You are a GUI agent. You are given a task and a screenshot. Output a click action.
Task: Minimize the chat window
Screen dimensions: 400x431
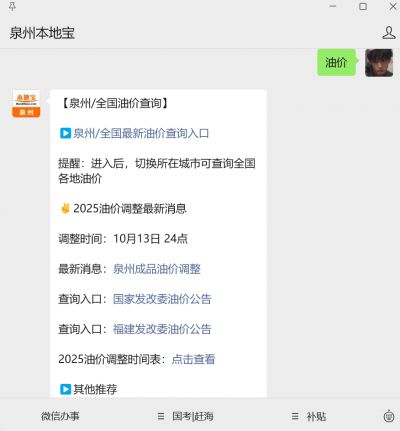tap(333, 7)
